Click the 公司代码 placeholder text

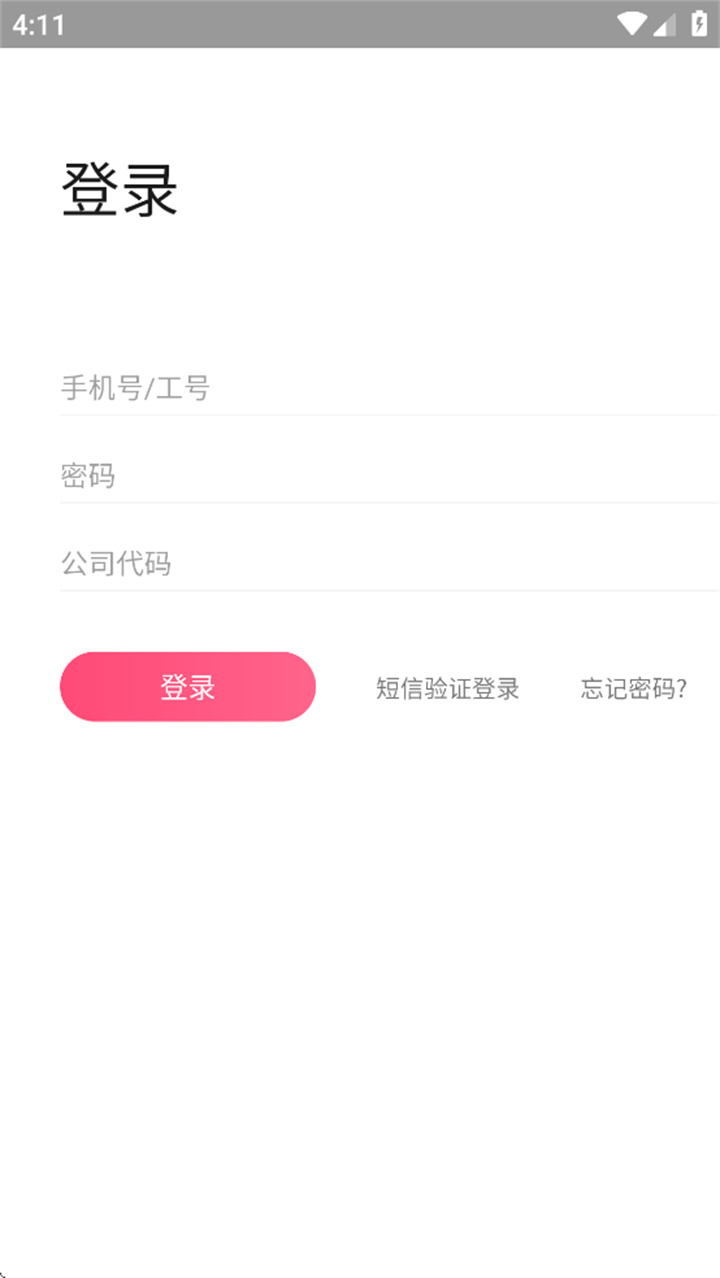pyautogui.click(x=116, y=563)
